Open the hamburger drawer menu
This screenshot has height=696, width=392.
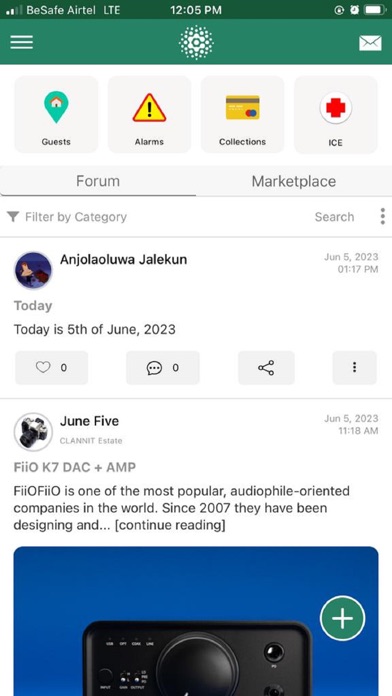click(21, 42)
